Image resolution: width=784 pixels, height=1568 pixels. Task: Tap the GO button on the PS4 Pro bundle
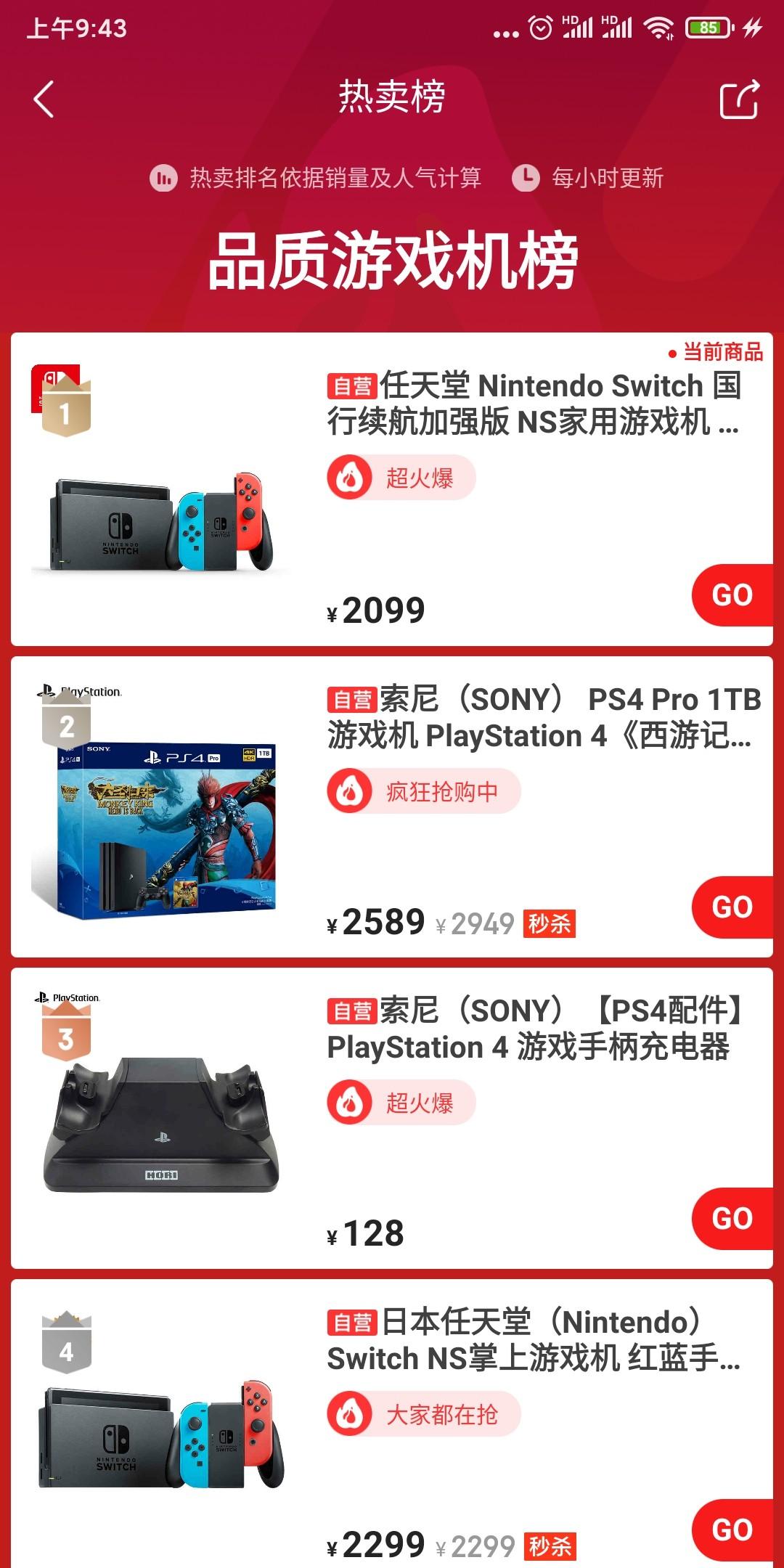coord(733,906)
